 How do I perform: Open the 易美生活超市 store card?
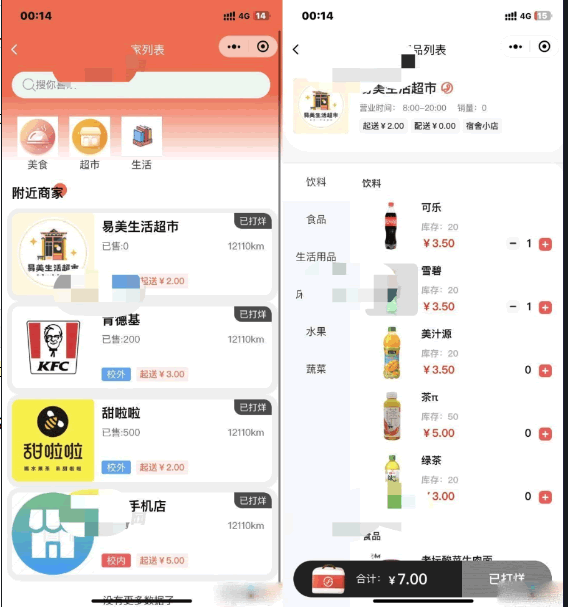pyautogui.click(x=142, y=254)
